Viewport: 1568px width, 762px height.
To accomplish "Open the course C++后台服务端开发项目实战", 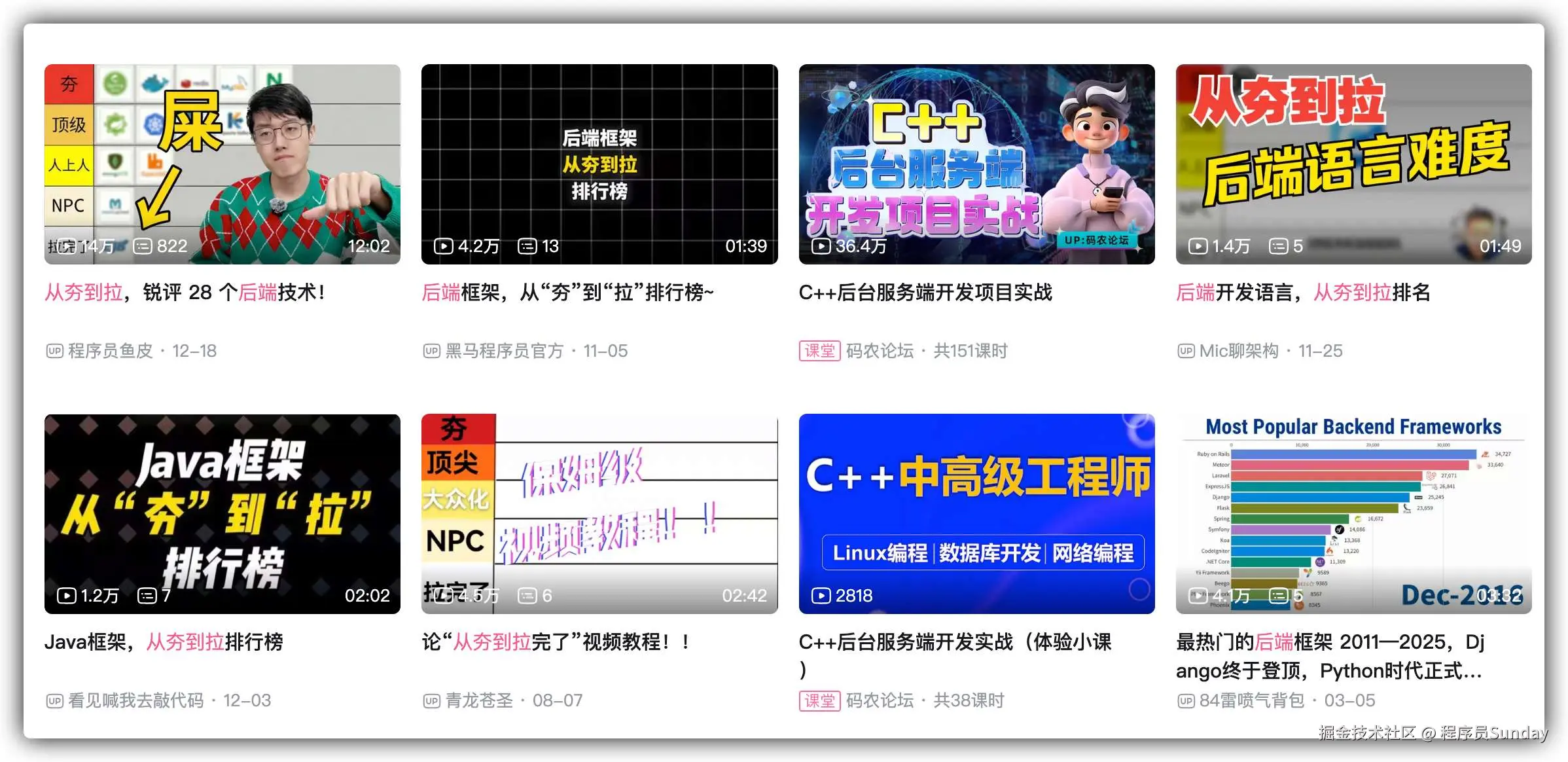I will [976, 164].
